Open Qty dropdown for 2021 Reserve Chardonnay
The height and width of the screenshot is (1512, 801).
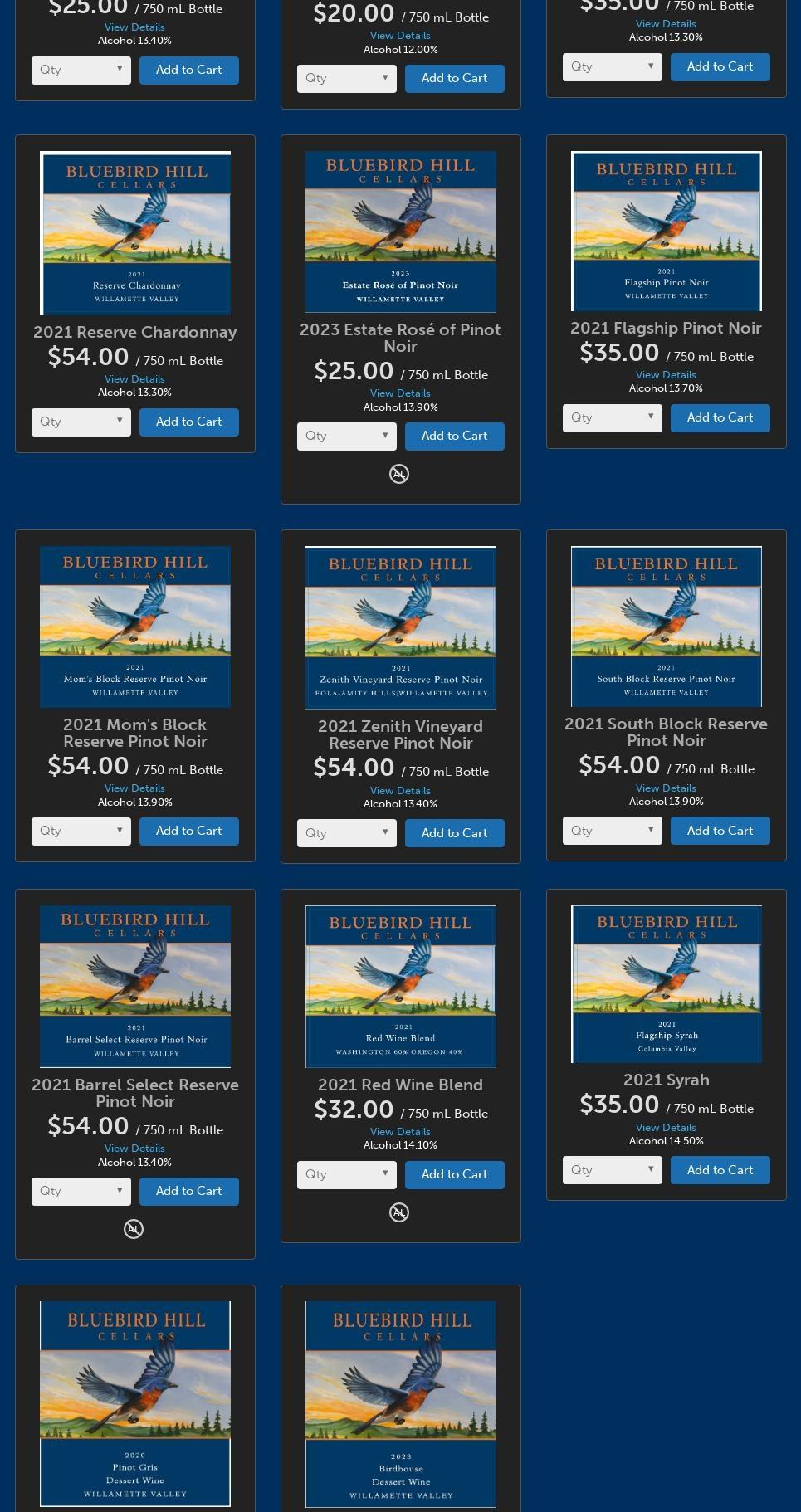(x=81, y=422)
